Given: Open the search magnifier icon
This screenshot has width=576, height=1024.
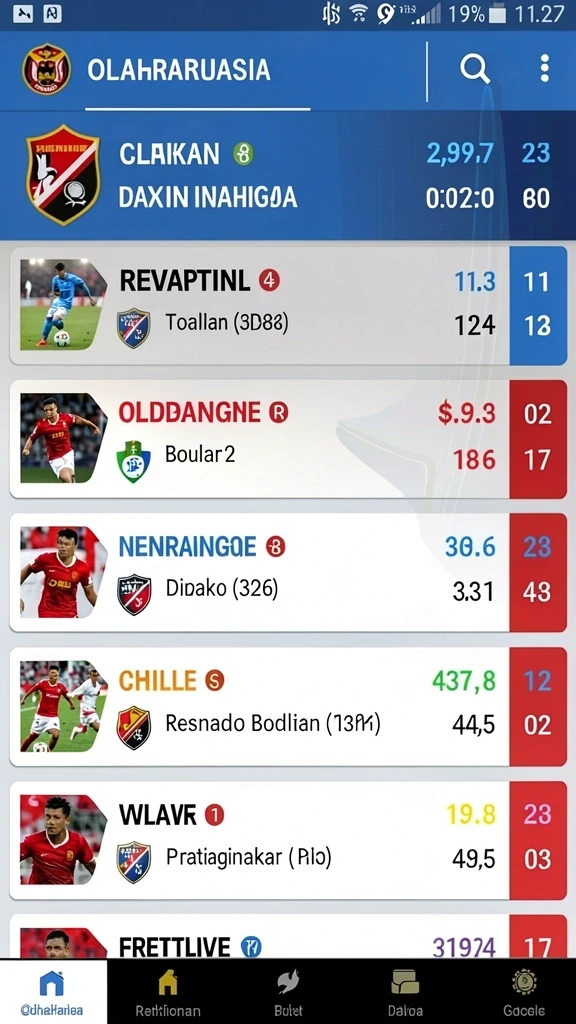Looking at the screenshot, I should pos(475,68).
